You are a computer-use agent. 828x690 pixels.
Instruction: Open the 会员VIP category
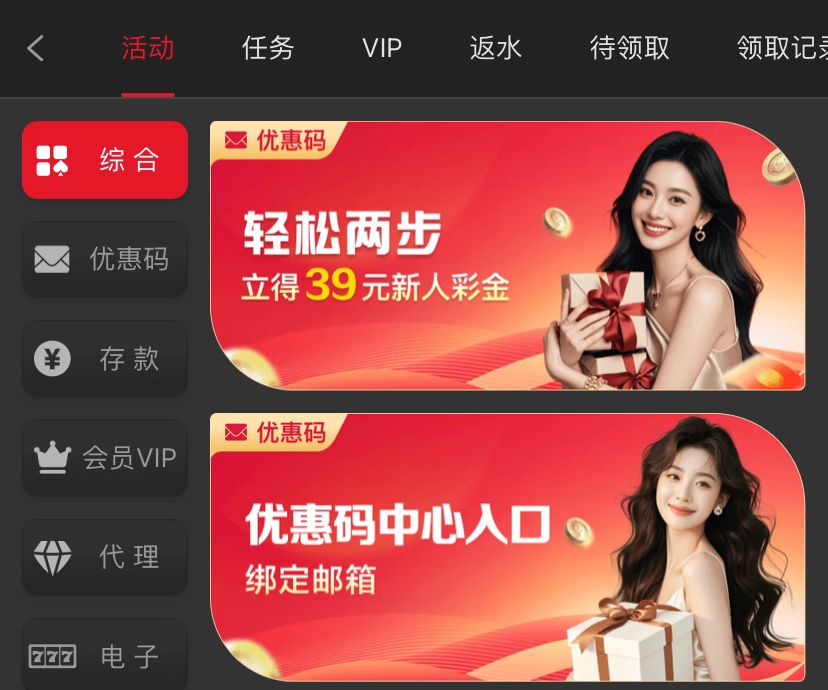[x=105, y=458]
